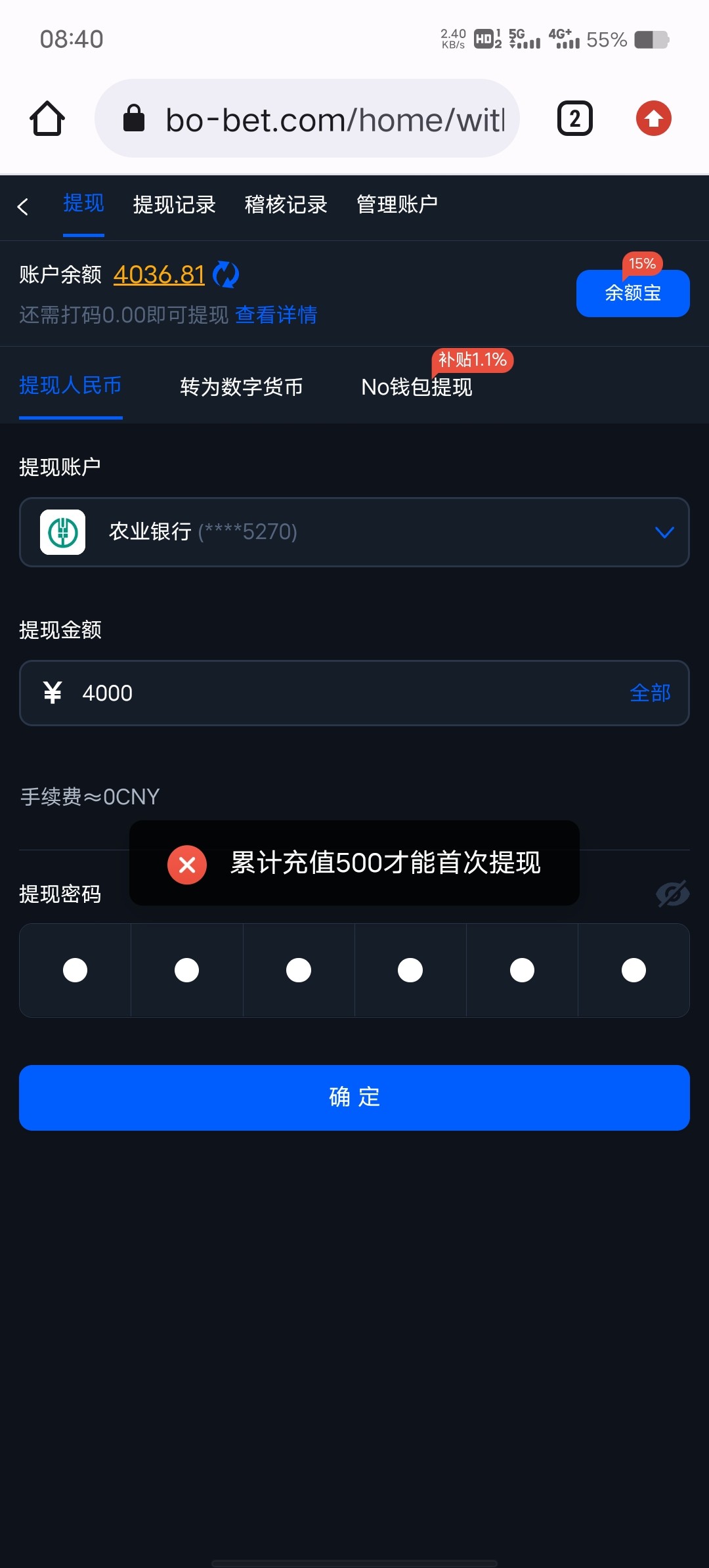Select the 转为数字货币 tab
The image size is (709, 1568).
(x=242, y=387)
